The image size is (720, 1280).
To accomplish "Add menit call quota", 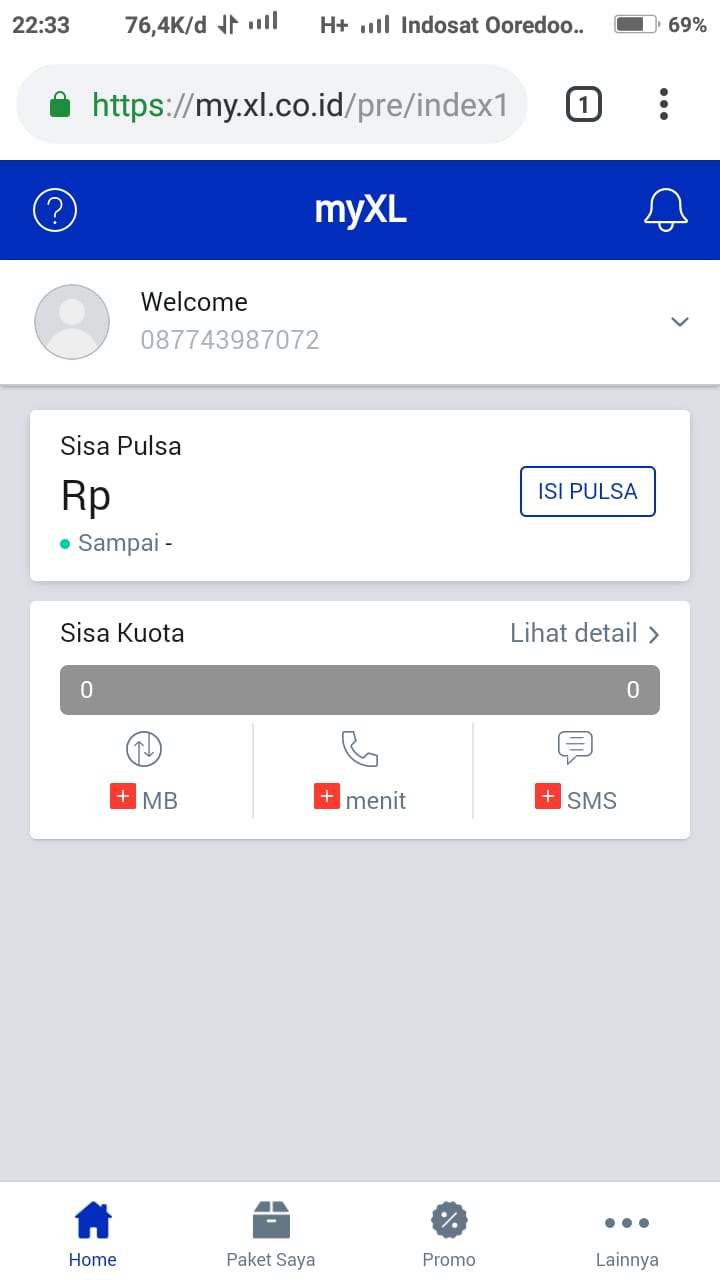I will click(327, 797).
